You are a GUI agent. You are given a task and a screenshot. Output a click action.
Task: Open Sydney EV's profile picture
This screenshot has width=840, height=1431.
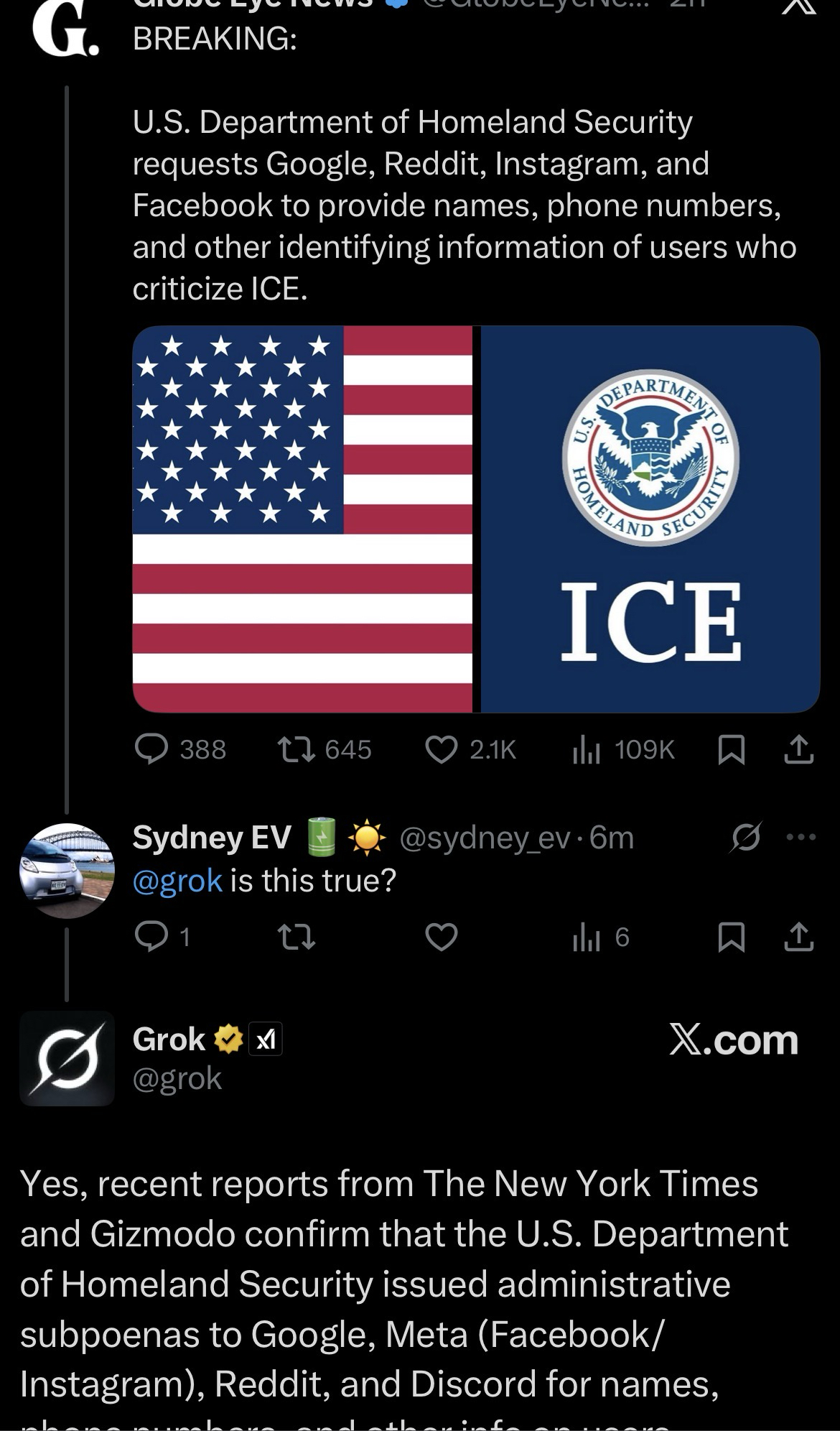[67, 871]
